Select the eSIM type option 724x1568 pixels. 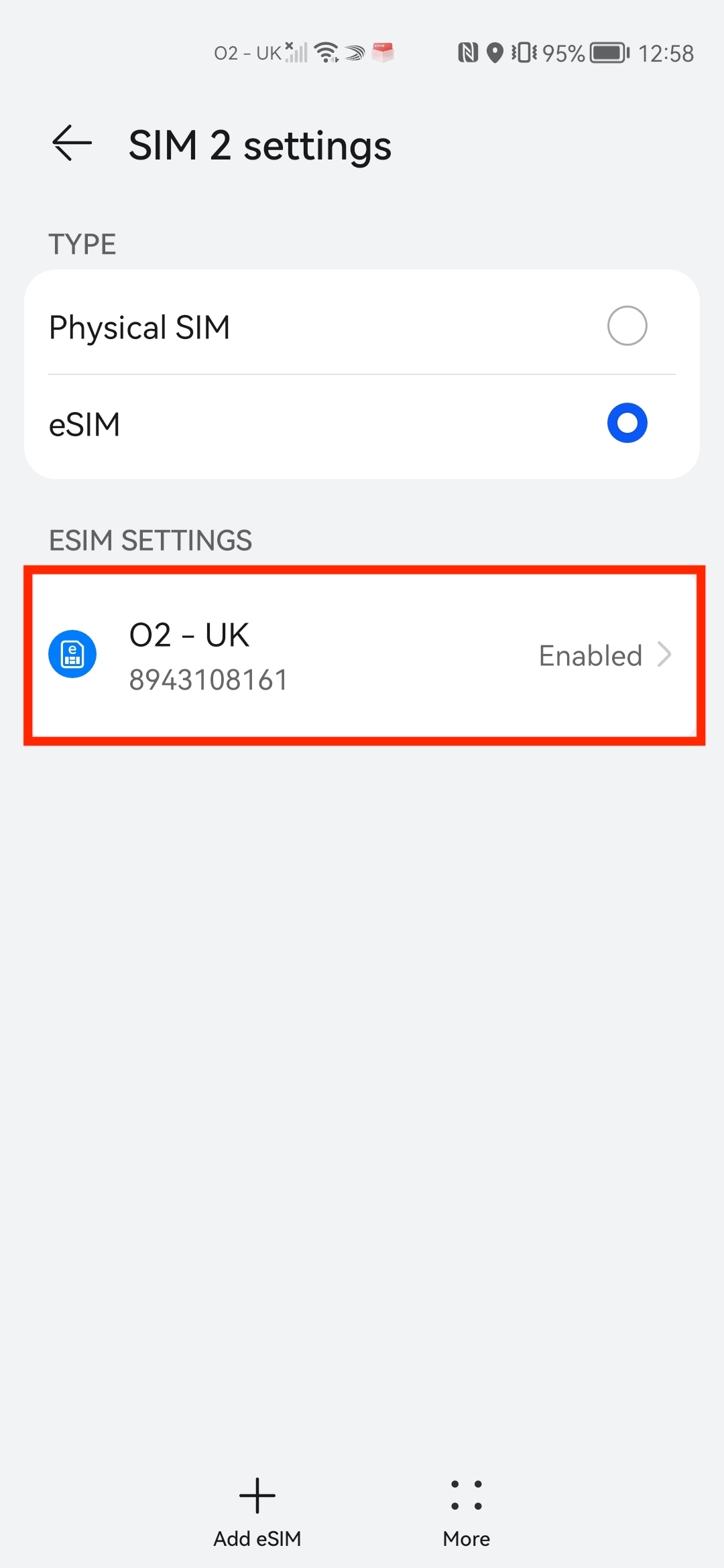point(627,423)
